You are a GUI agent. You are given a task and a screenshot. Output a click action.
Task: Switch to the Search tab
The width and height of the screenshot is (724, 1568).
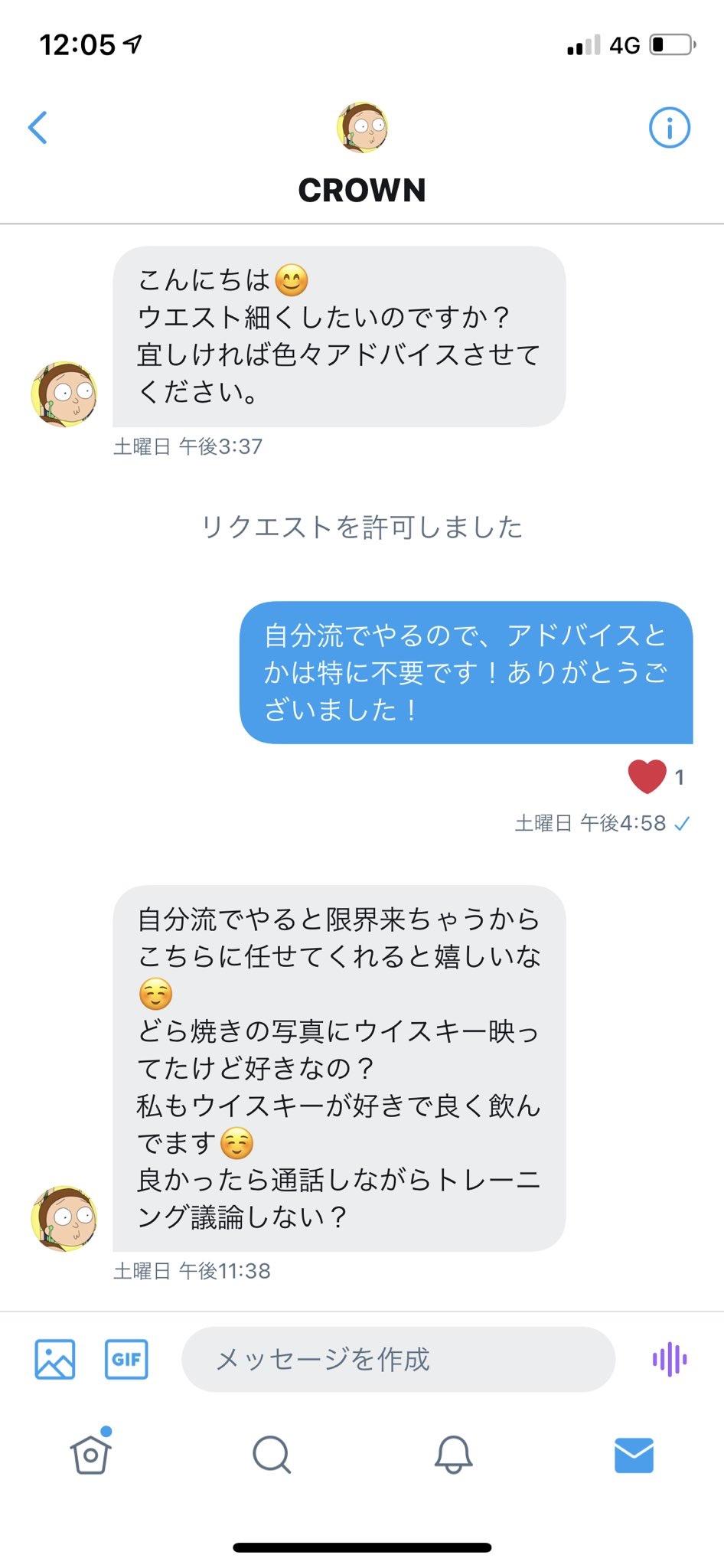click(x=272, y=1454)
